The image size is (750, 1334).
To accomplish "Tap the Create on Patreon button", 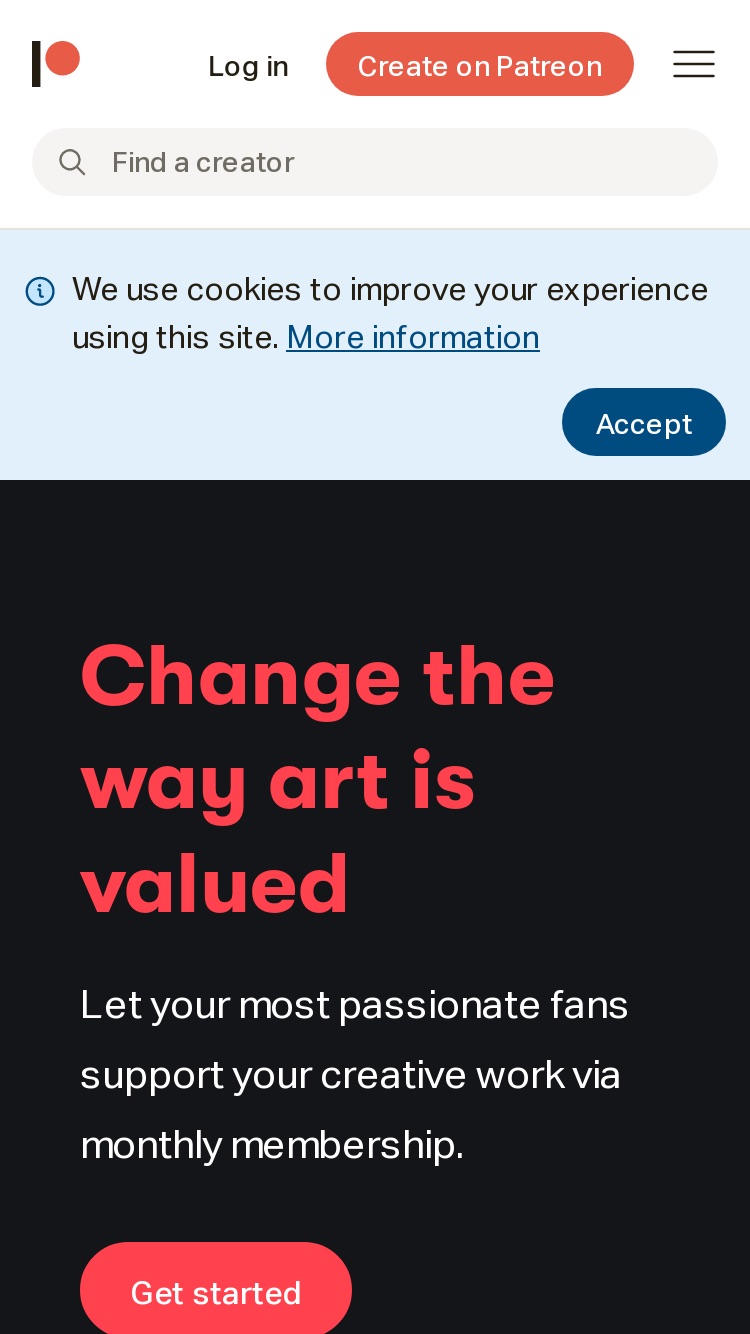I will click(x=480, y=64).
